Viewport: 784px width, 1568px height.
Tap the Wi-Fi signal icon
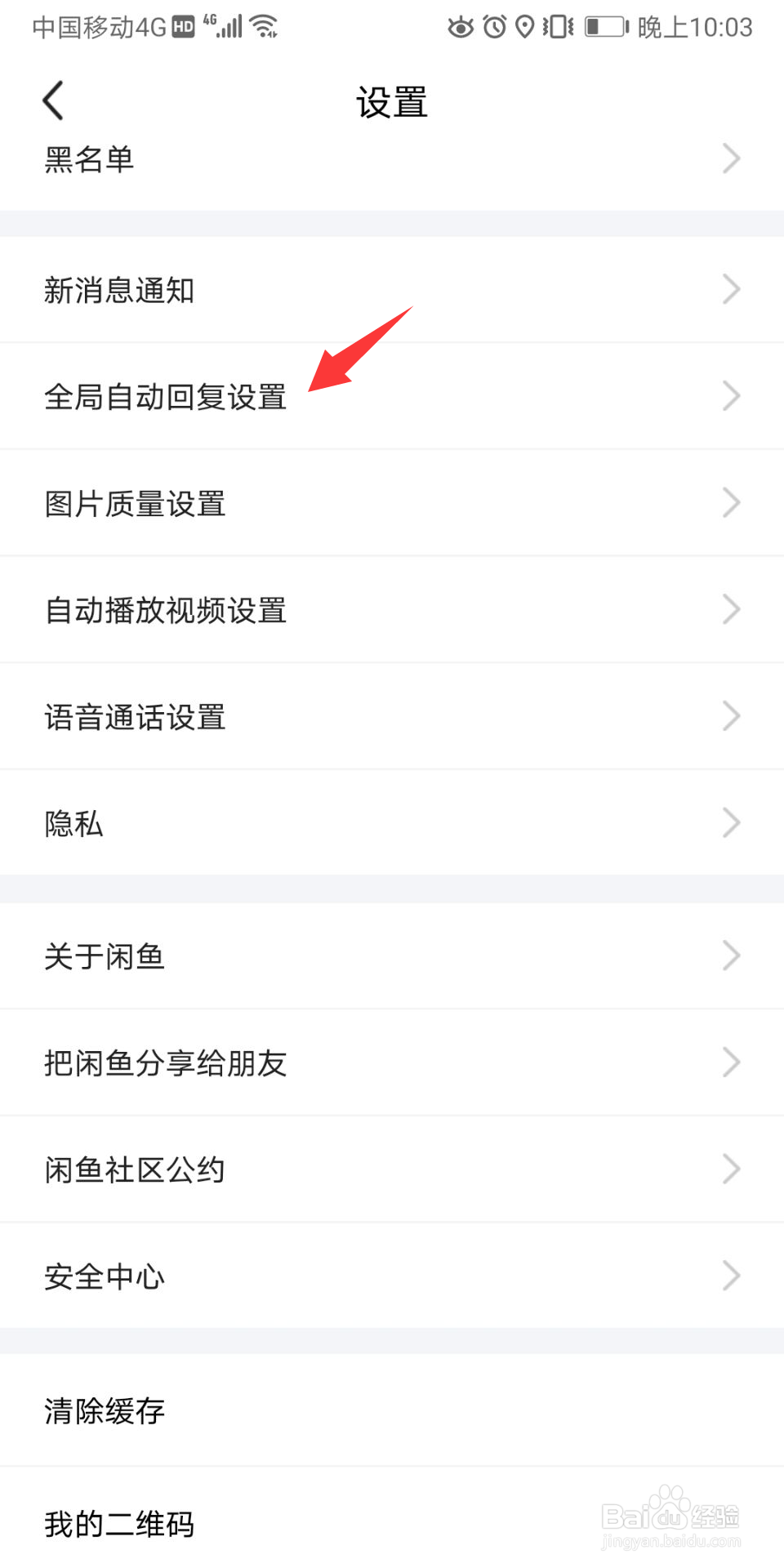pos(263,25)
